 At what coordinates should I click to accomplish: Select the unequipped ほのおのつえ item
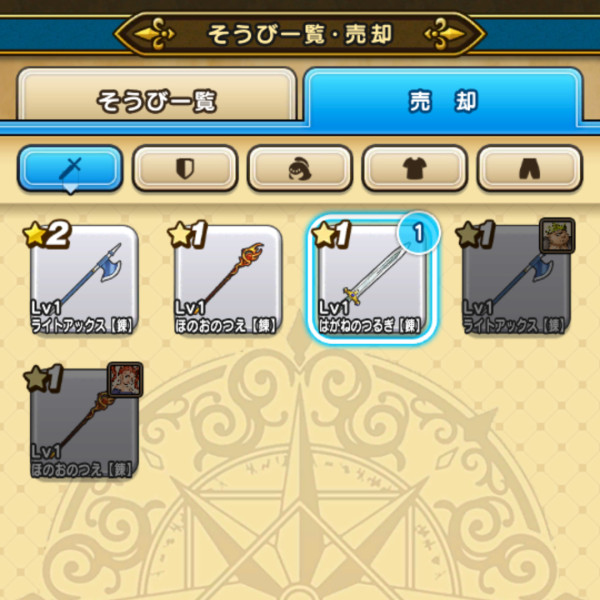click(228, 280)
